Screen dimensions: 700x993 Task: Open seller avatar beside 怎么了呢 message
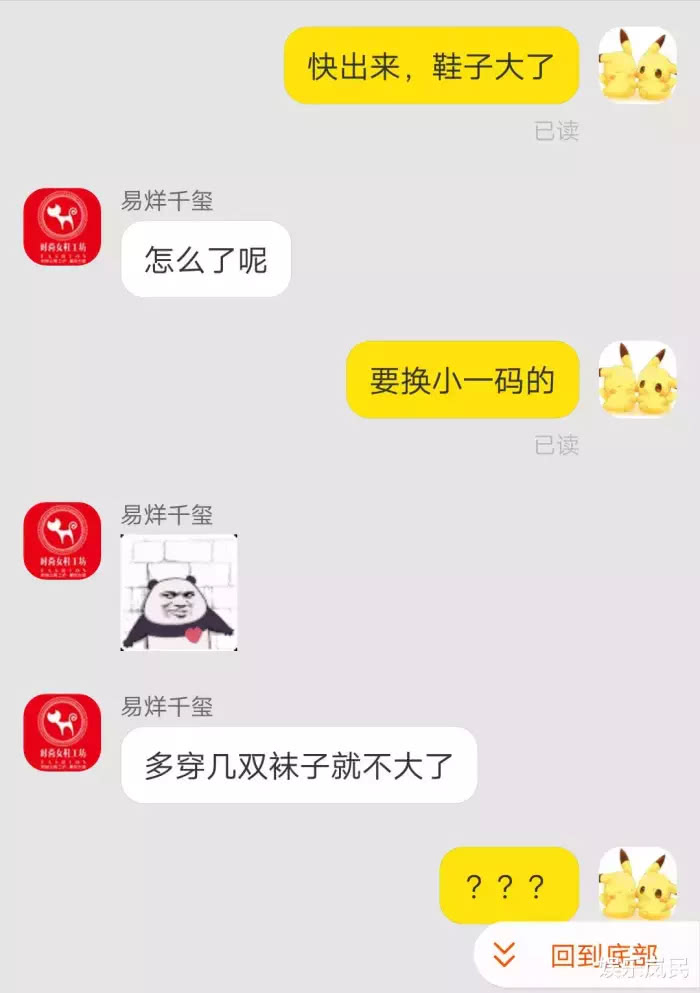[x=62, y=227]
